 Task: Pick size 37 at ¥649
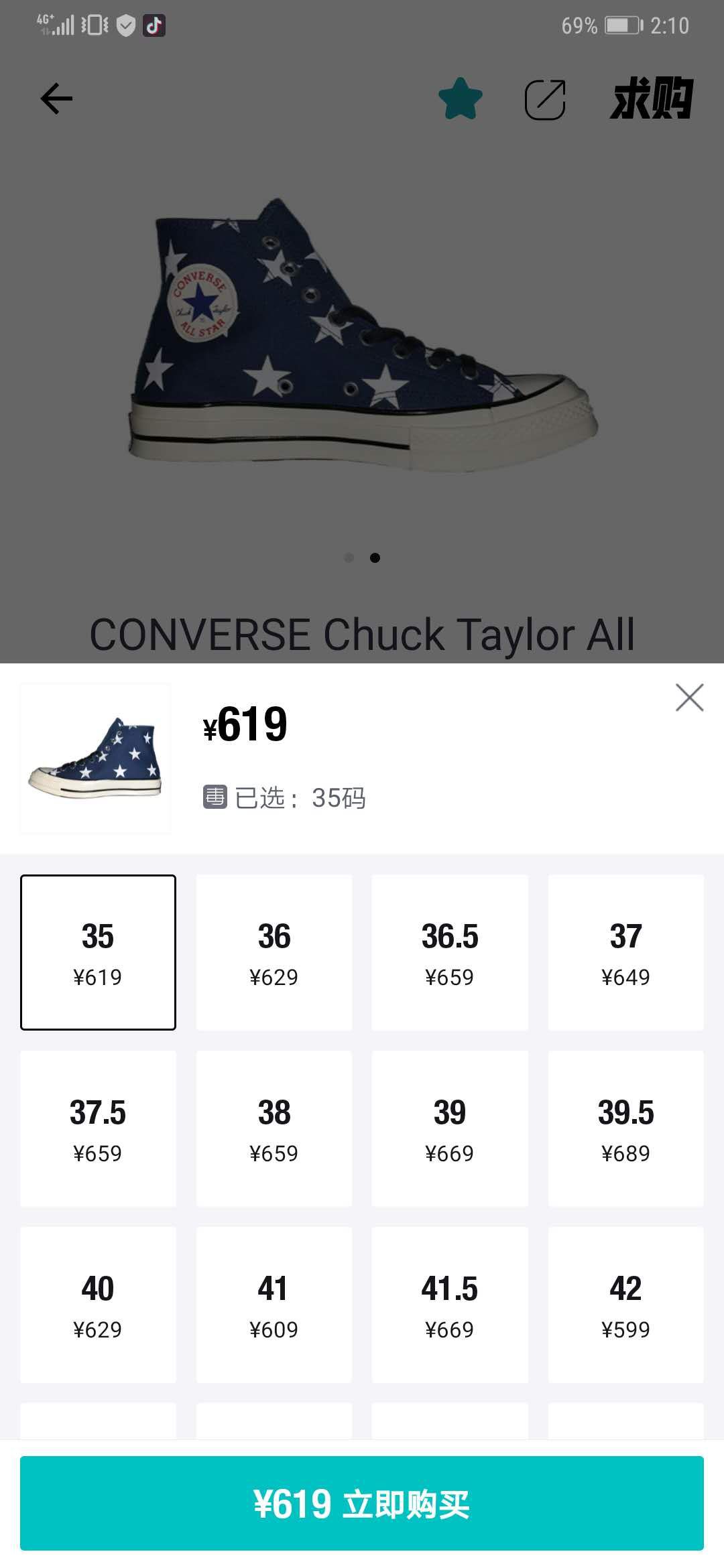click(625, 952)
